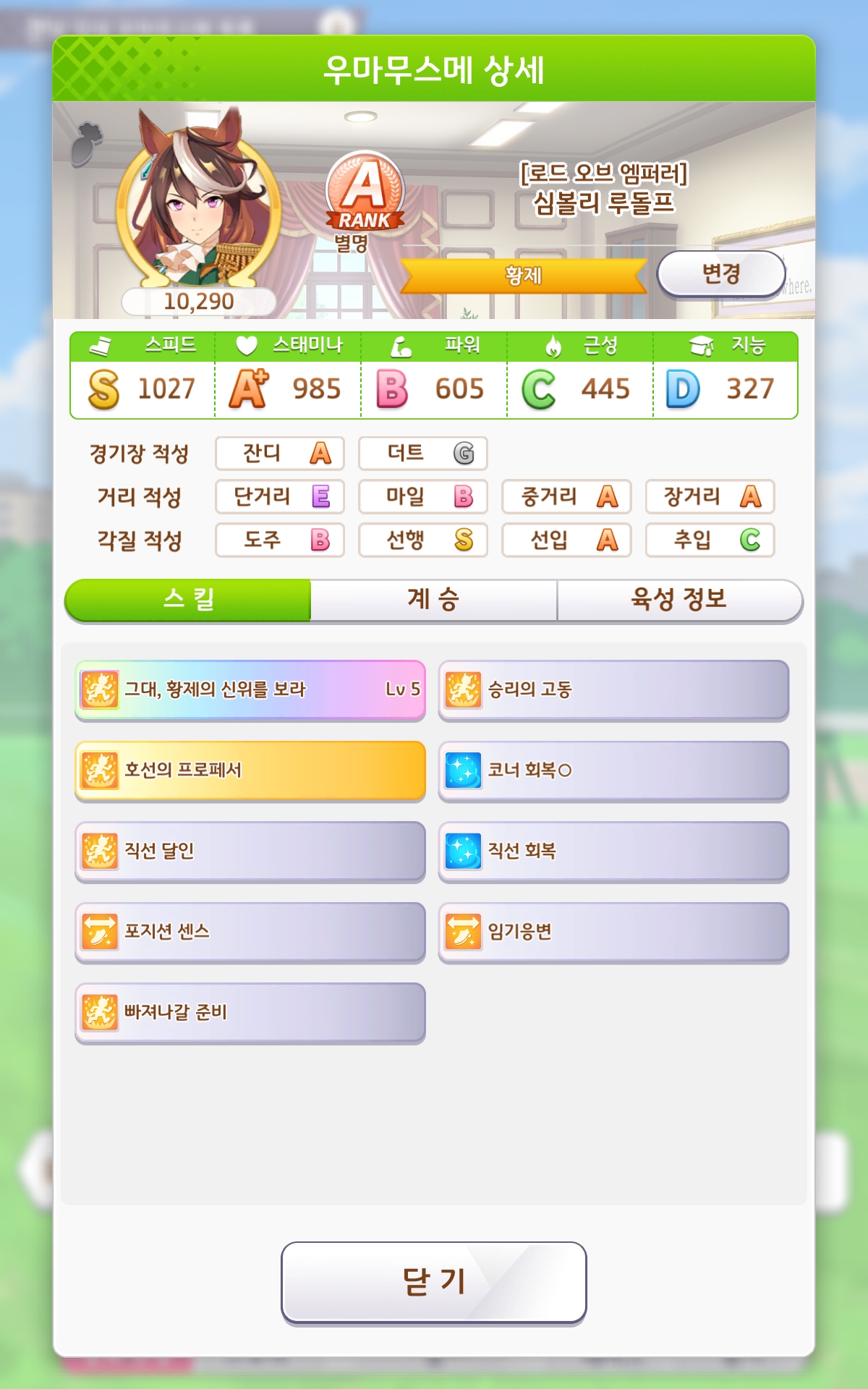868x1389 pixels.
Task: View the 승리의 고동 skill details
Action: point(613,689)
